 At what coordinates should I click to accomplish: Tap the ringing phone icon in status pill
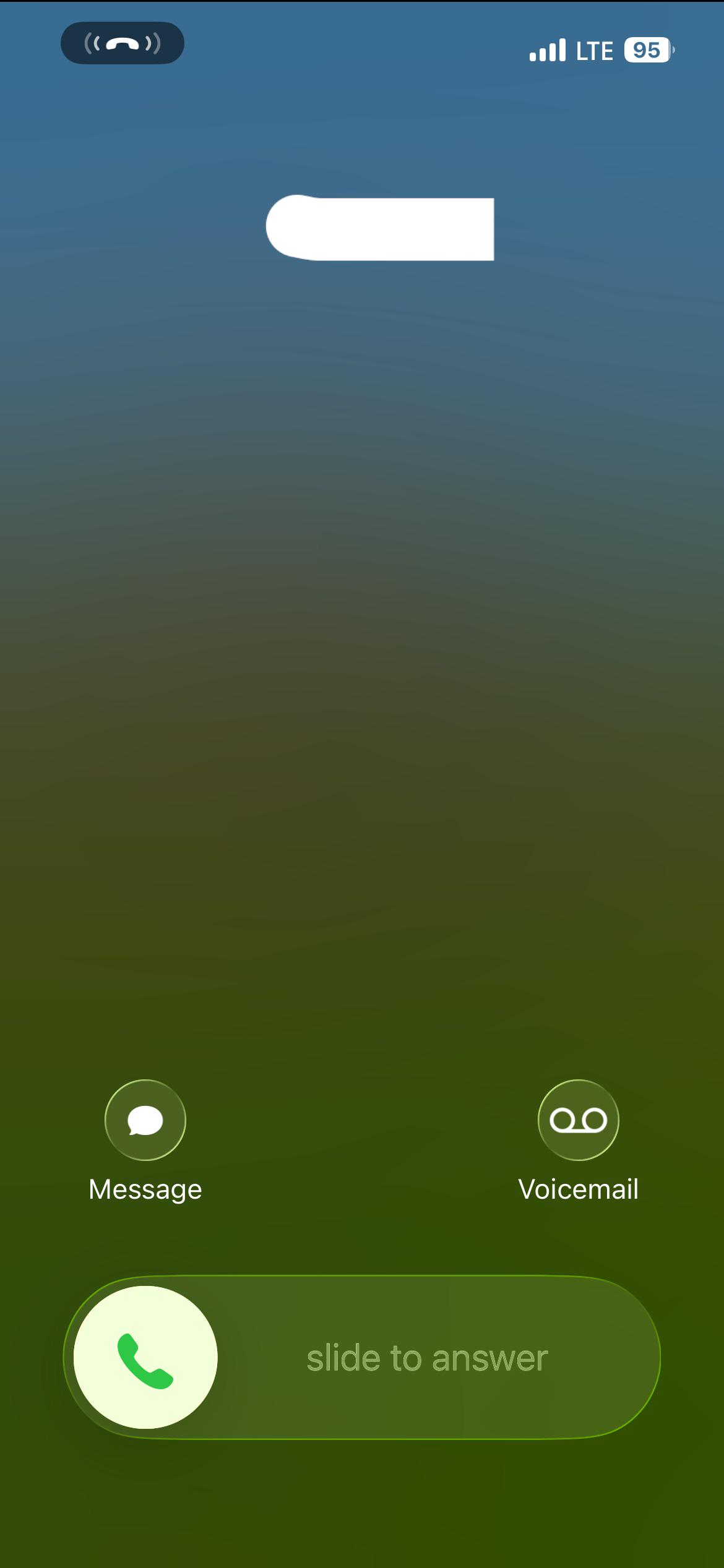point(123,43)
